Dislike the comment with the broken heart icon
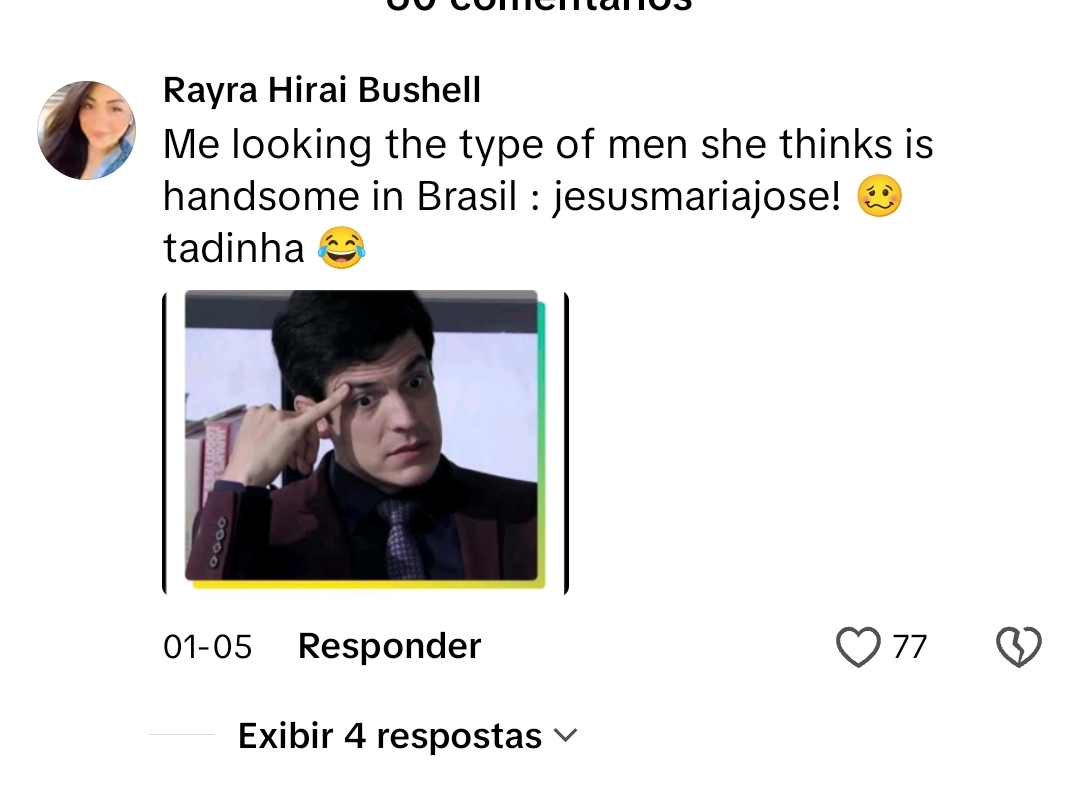 (1018, 647)
